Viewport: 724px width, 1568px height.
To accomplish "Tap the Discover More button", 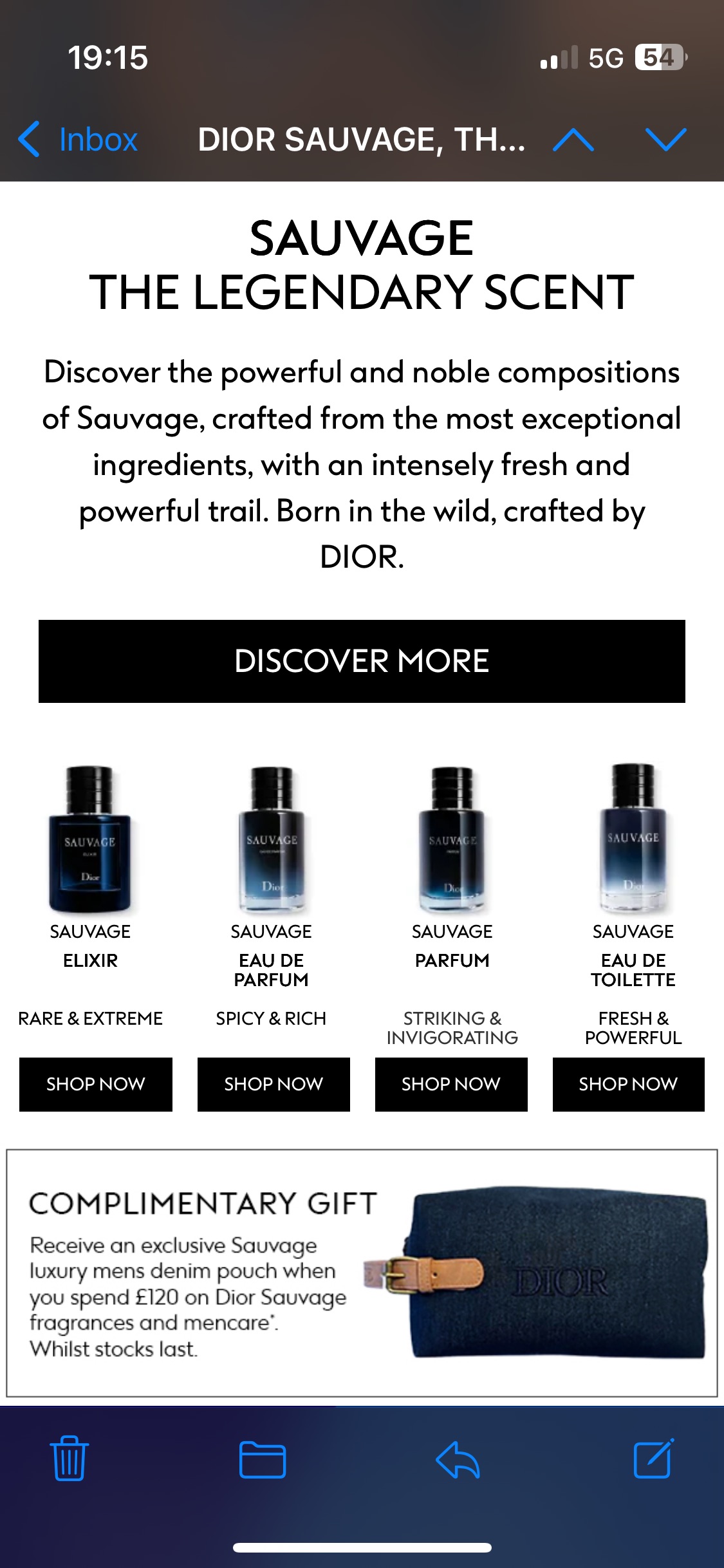I will (x=362, y=661).
